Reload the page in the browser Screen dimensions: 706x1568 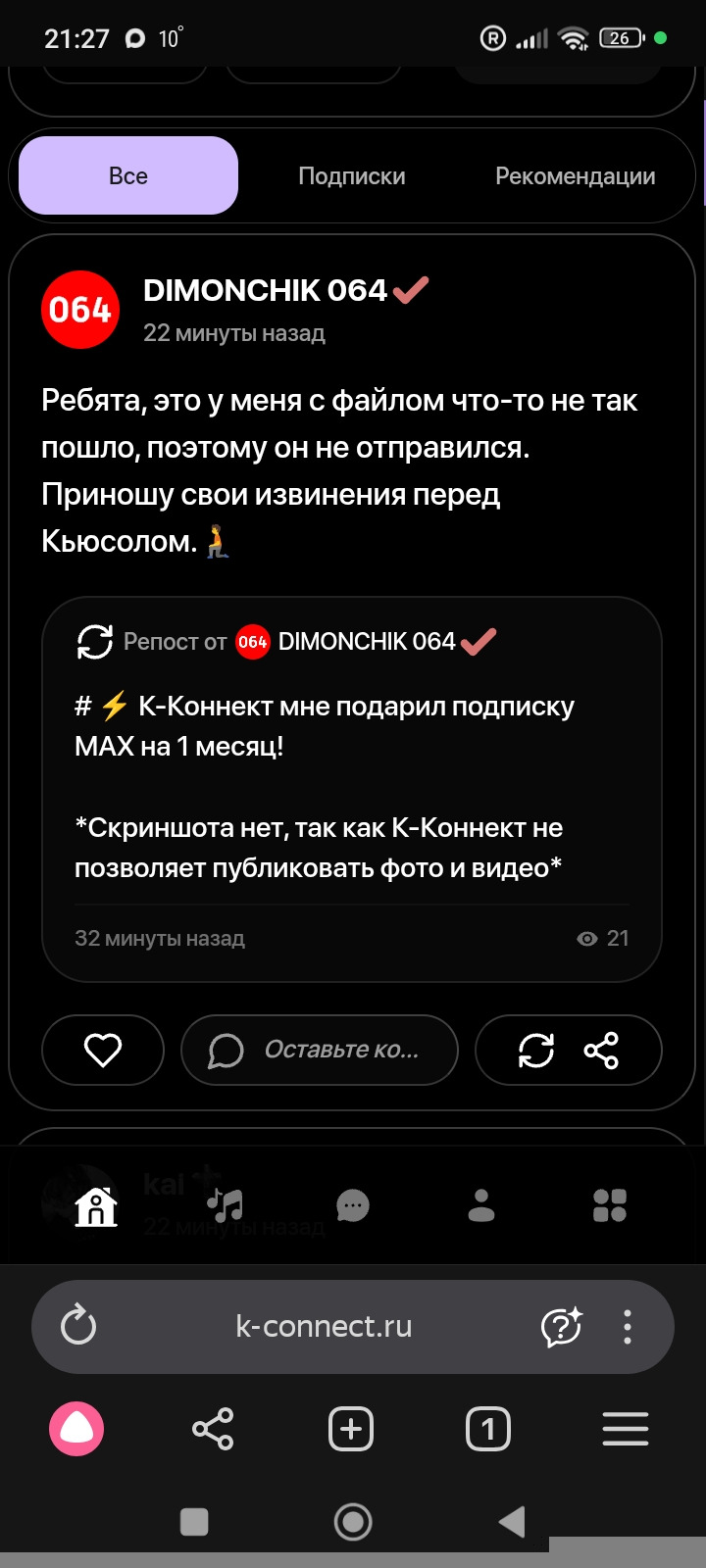tap(78, 1327)
